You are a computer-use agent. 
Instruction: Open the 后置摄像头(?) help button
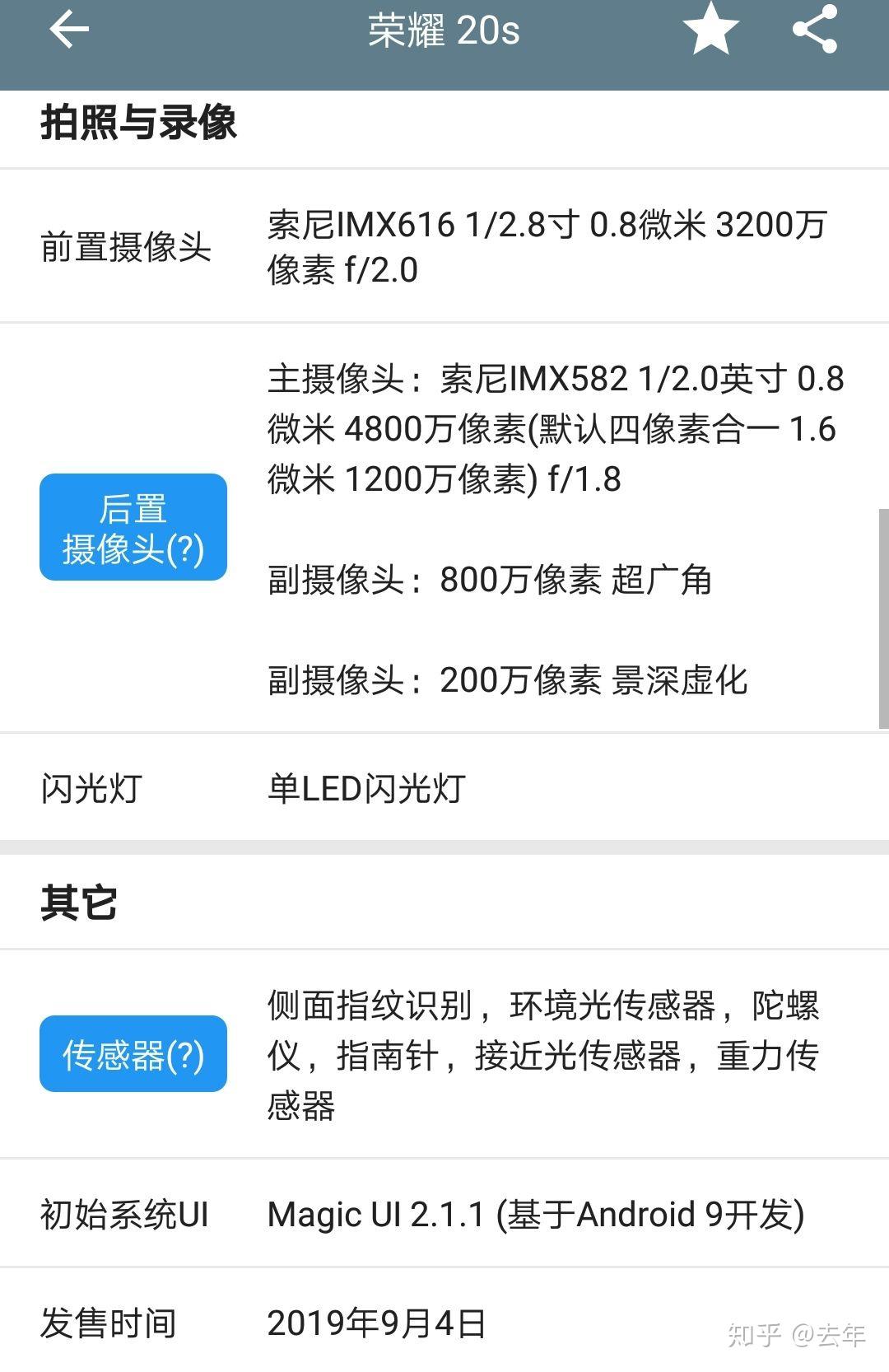(x=133, y=527)
